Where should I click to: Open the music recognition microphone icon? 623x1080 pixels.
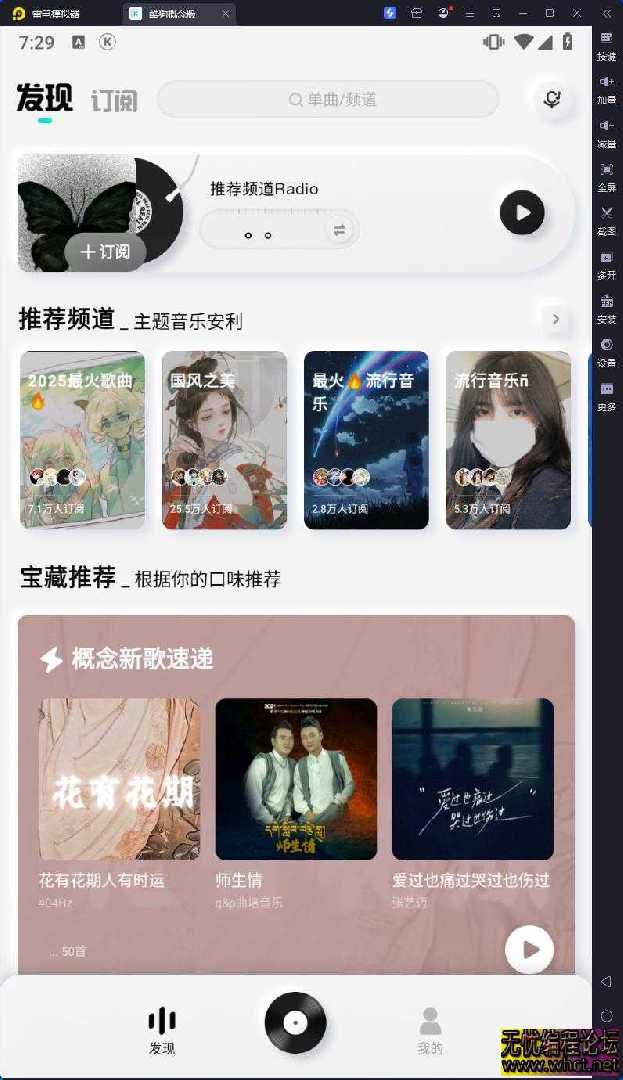pos(551,99)
